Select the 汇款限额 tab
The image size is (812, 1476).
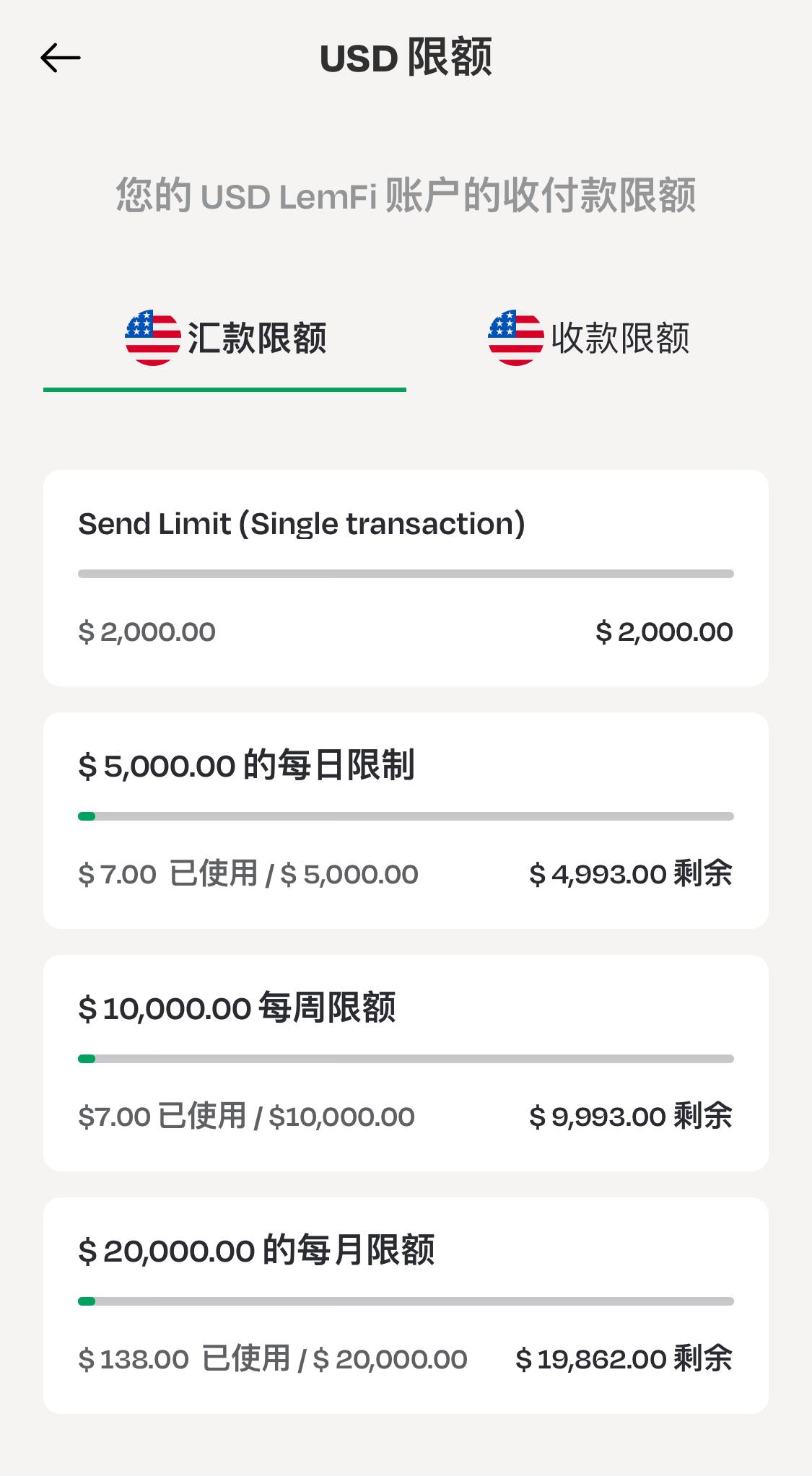click(x=225, y=338)
